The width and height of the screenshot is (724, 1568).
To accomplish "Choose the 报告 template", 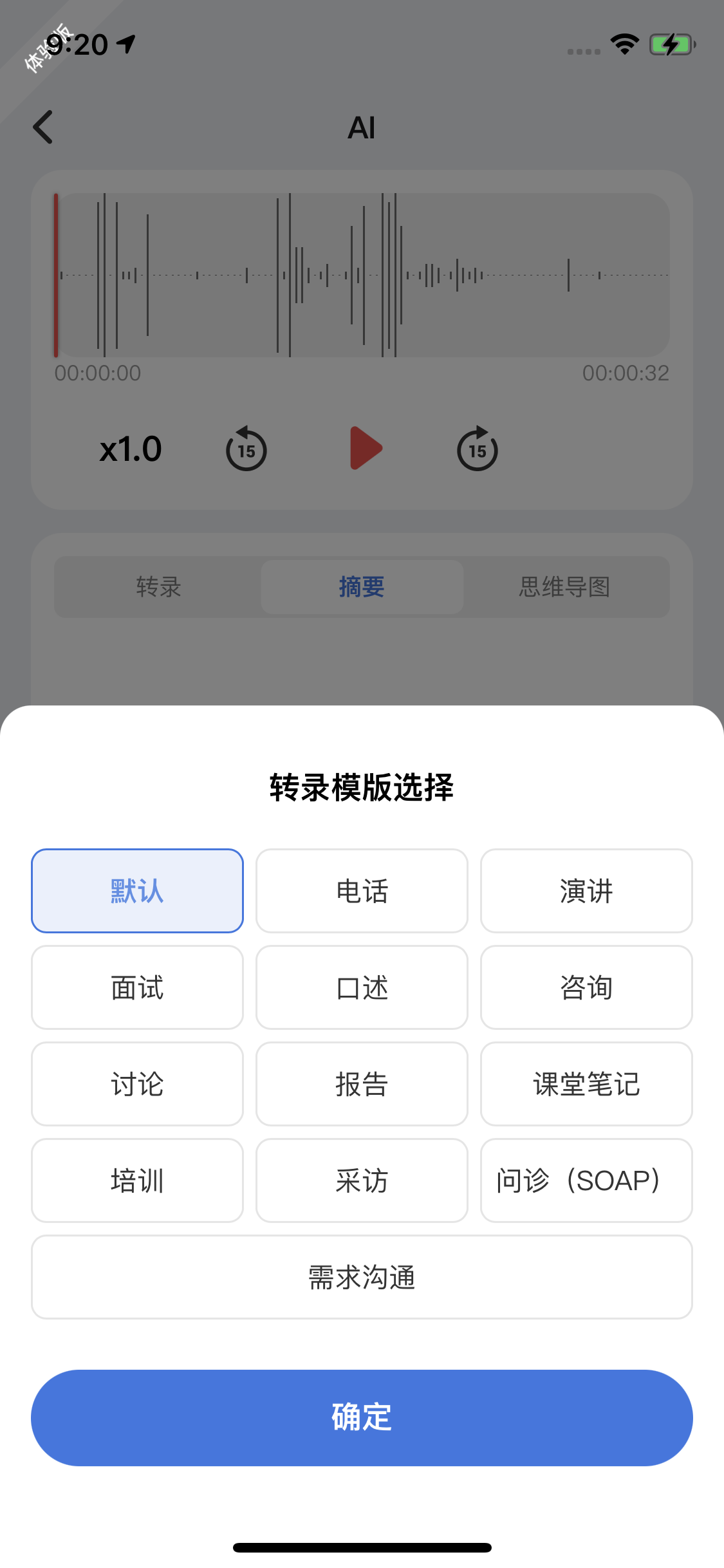I will click(362, 1084).
